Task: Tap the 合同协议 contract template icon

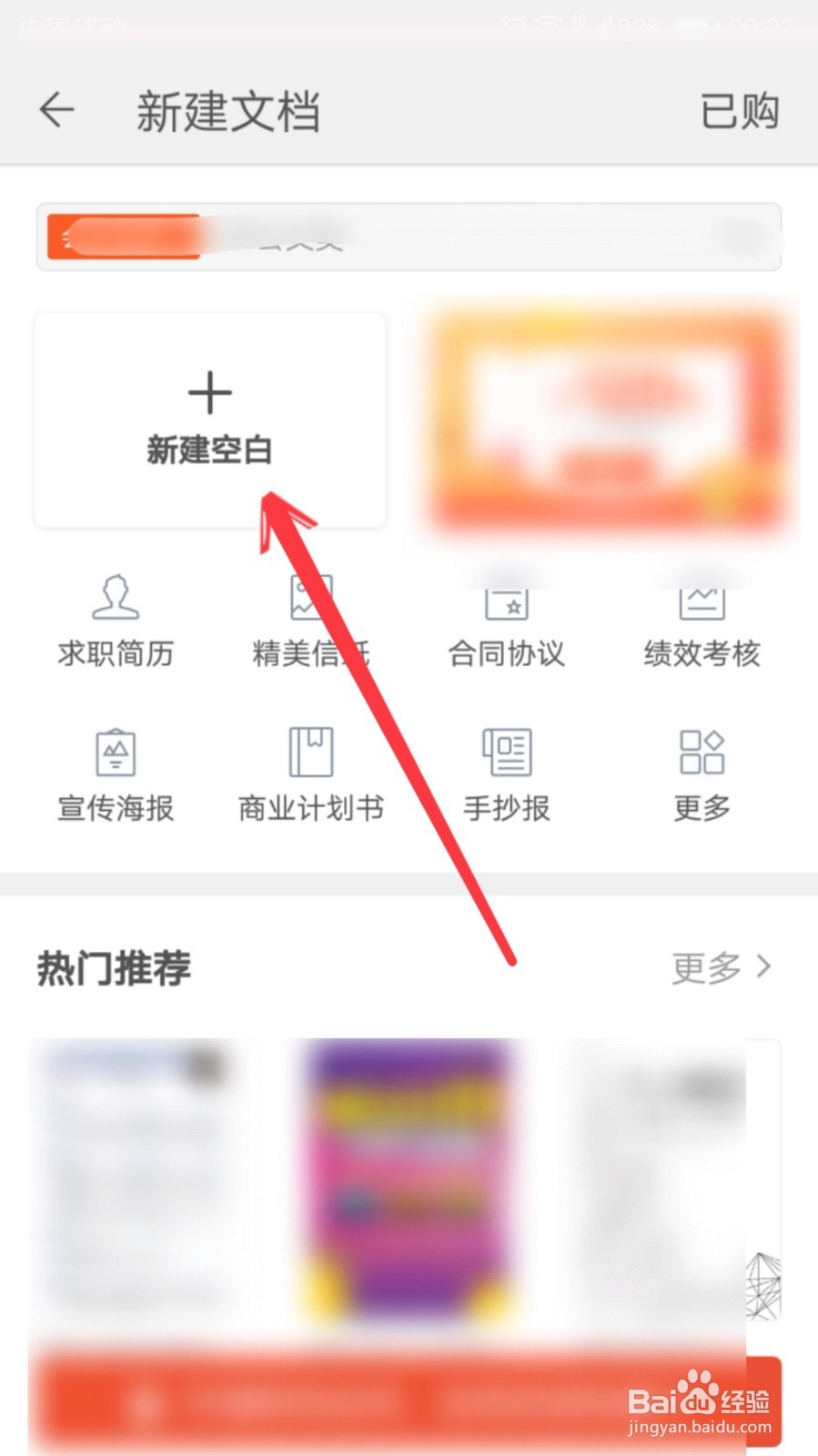Action: (506, 619)
